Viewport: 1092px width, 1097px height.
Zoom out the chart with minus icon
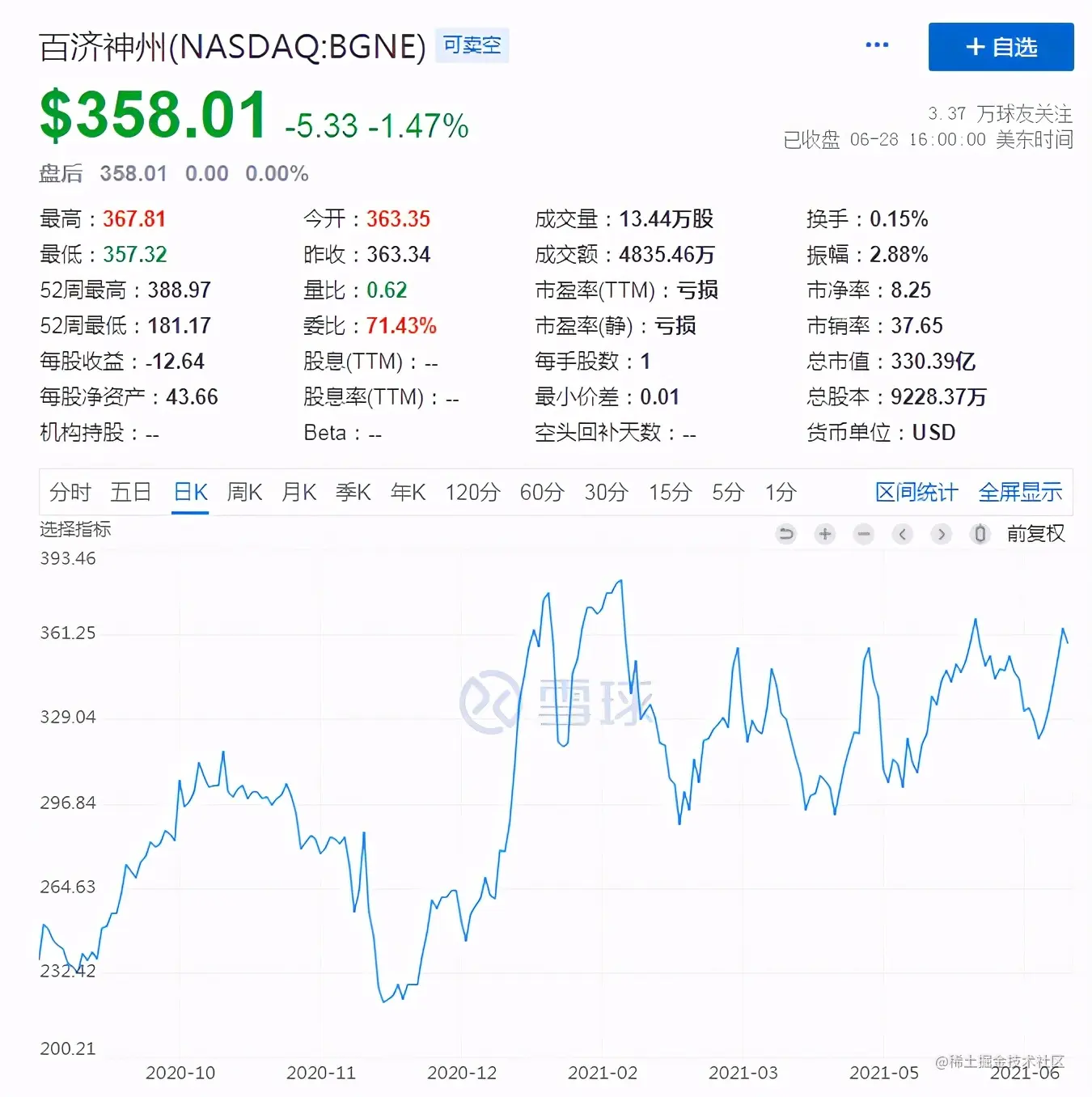pos(864,534)
